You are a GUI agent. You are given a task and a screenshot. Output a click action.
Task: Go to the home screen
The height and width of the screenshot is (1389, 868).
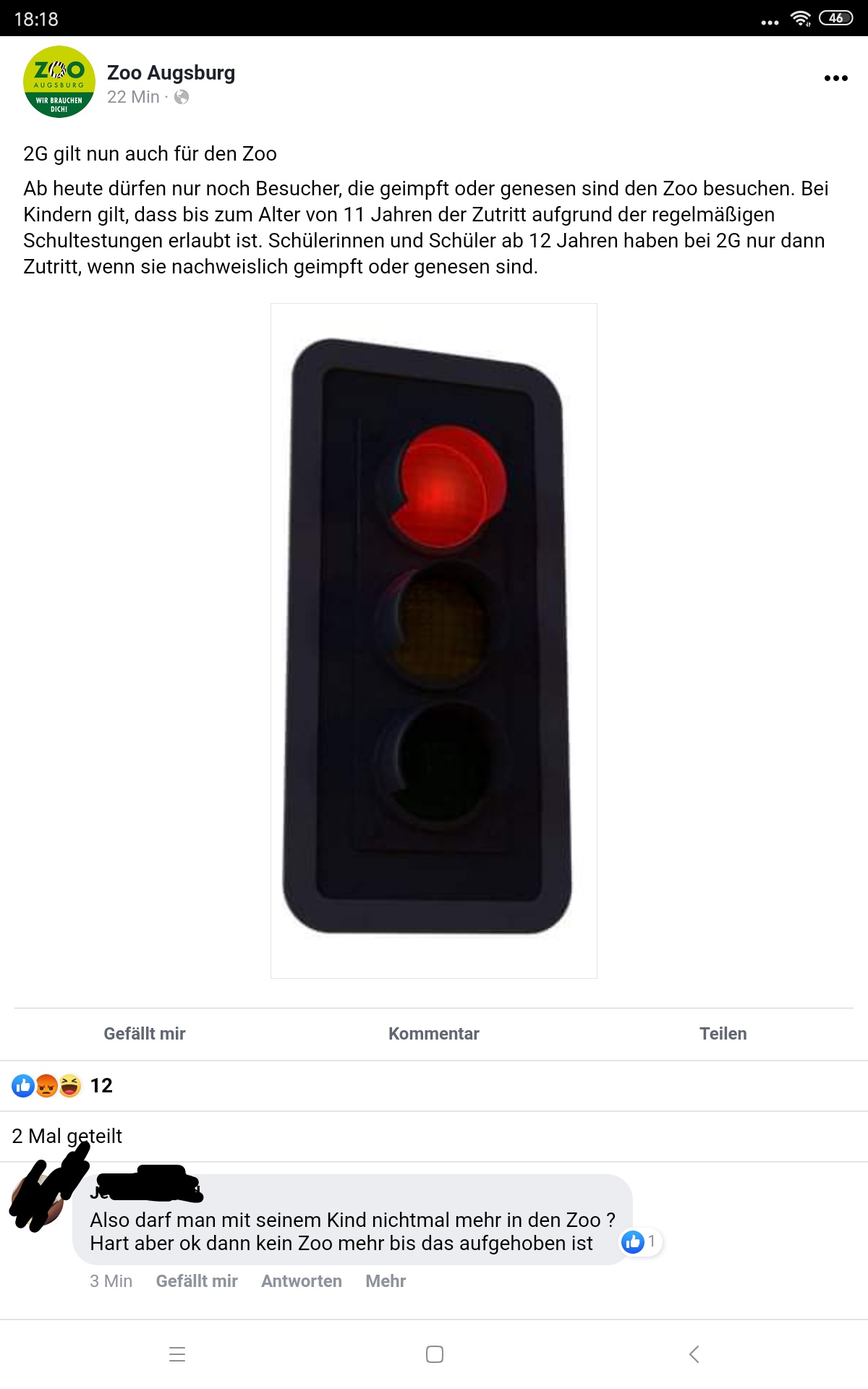coord(435,1354)
